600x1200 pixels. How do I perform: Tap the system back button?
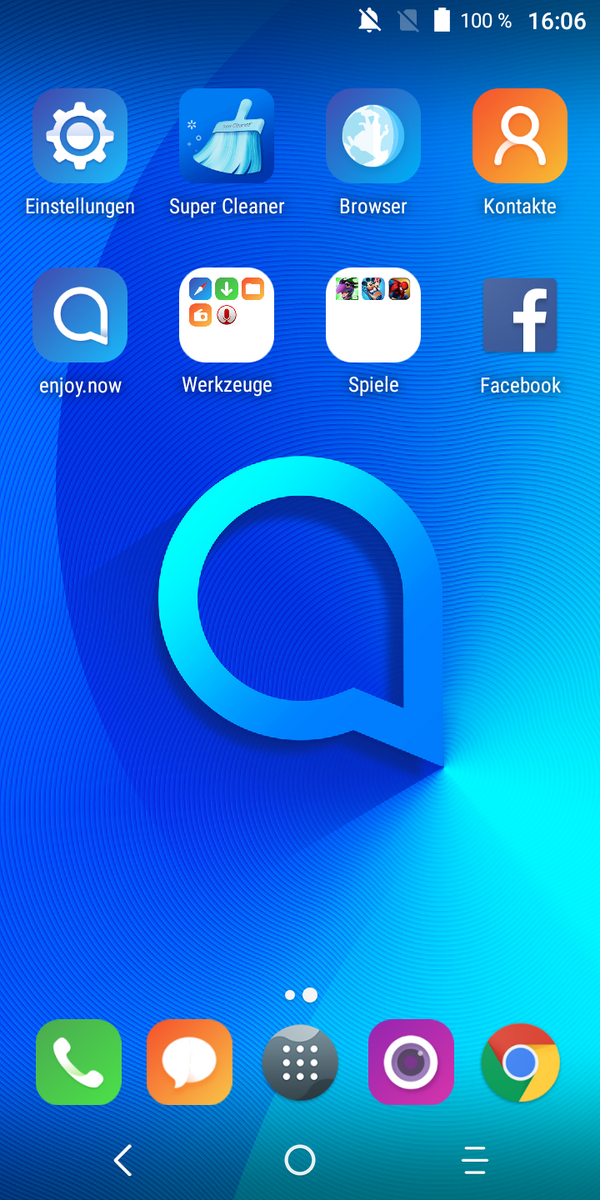tap(123, 1160)
